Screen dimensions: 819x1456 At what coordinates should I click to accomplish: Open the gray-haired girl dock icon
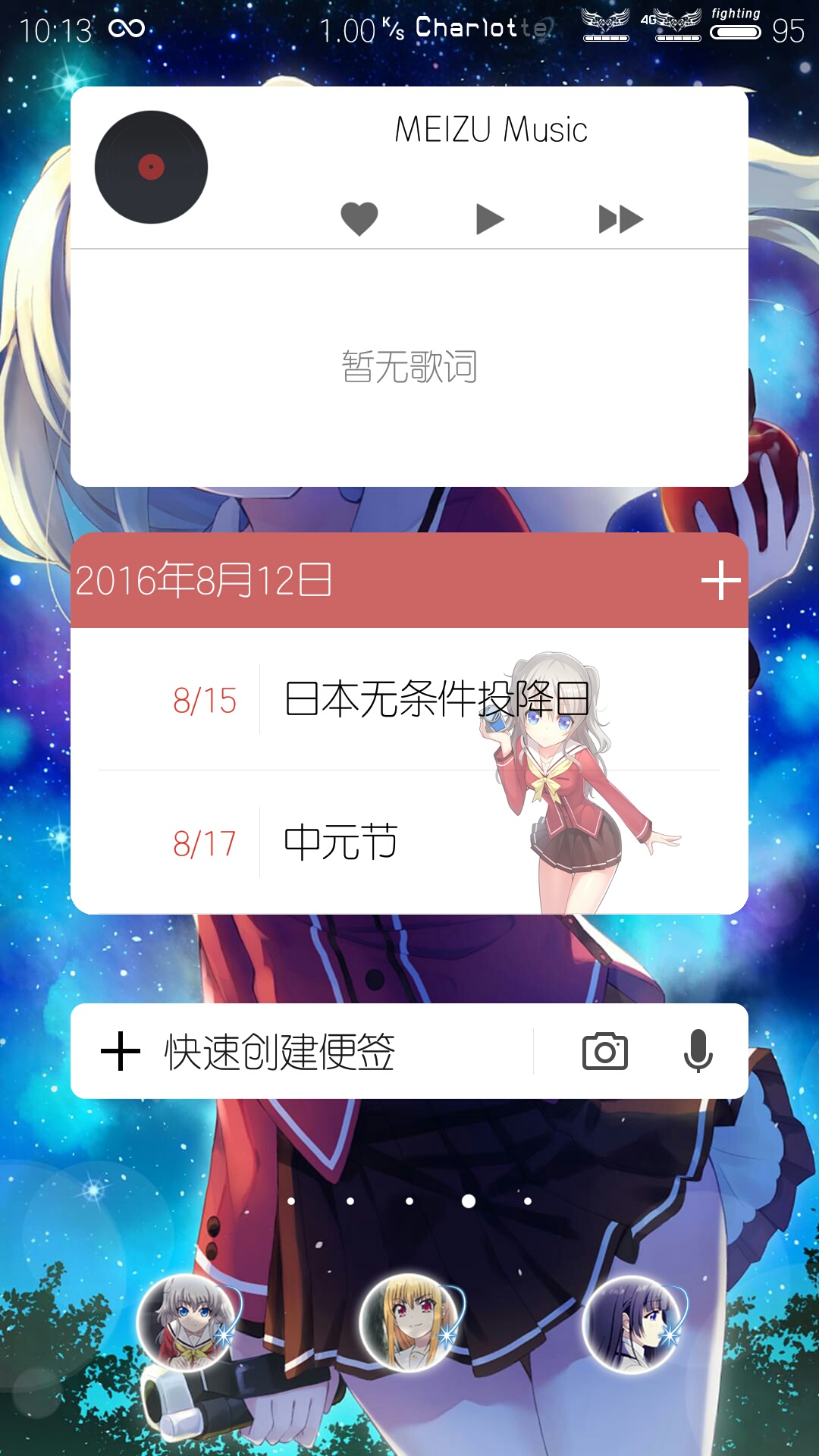point(187,1323)
